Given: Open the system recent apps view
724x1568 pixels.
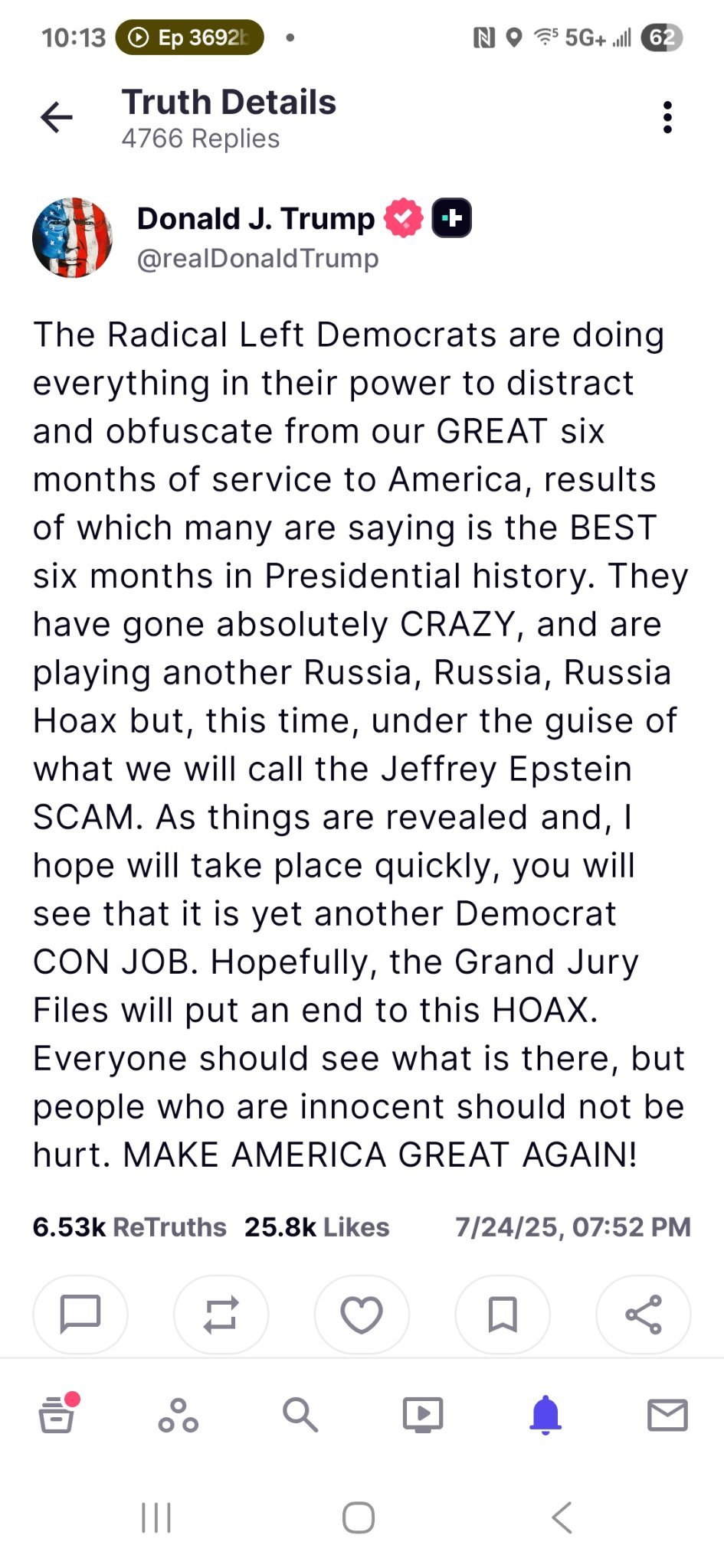Looking at the screenshot, I should [x=156, y=1517].
